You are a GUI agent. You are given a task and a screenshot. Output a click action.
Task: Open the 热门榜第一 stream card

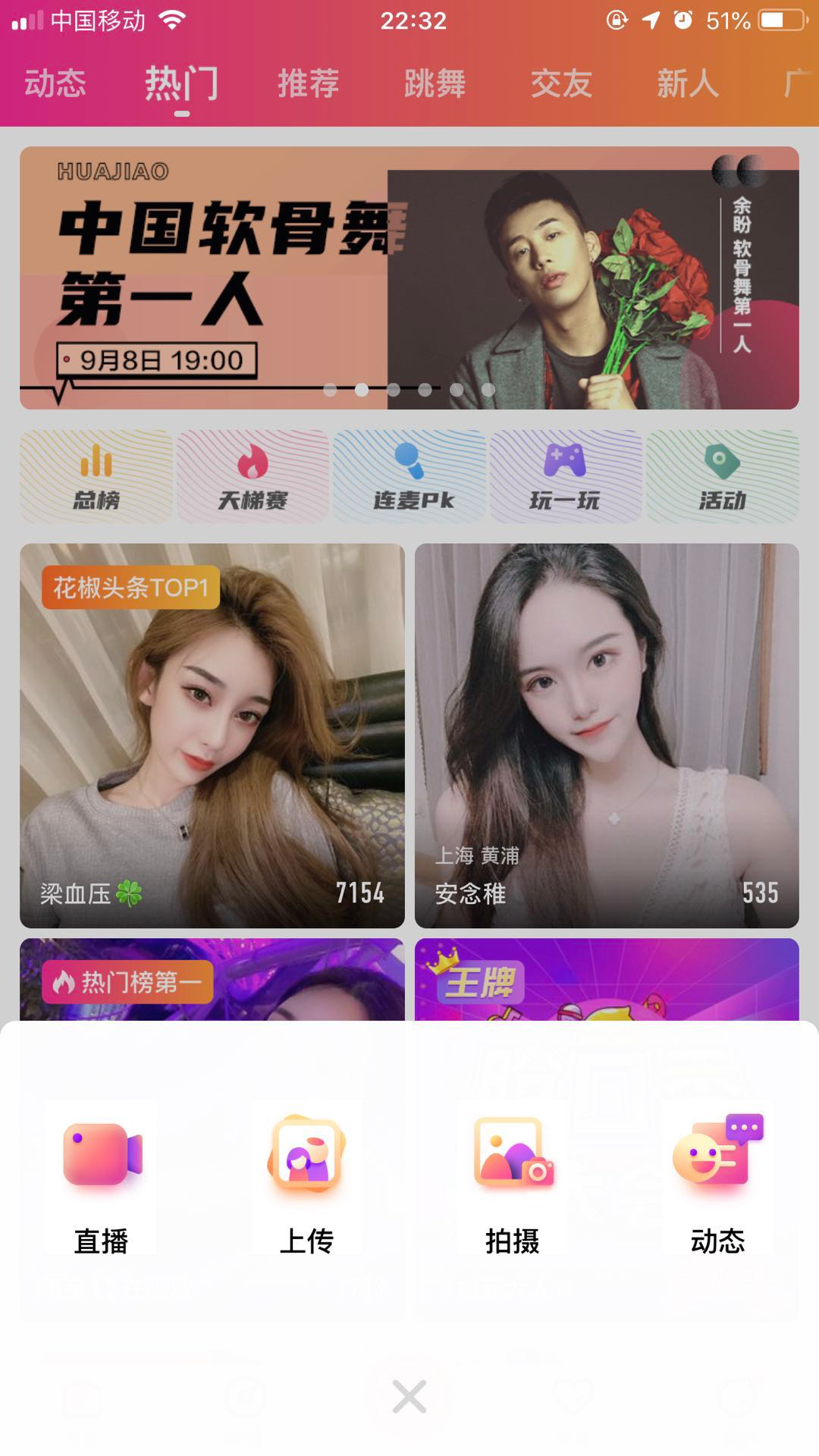click(212, 980)
